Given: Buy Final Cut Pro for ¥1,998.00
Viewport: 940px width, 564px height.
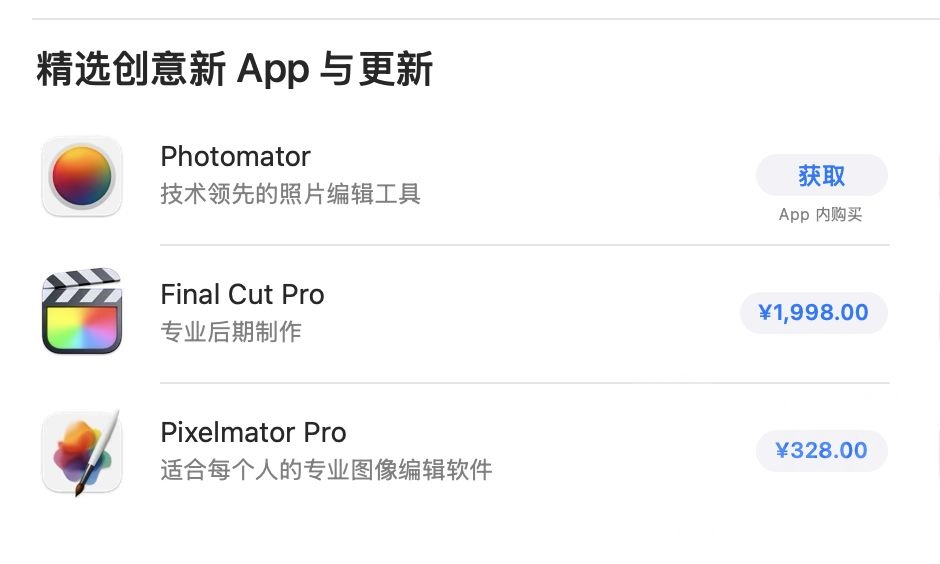Looking at the screenshot, I should click(813, 313).
